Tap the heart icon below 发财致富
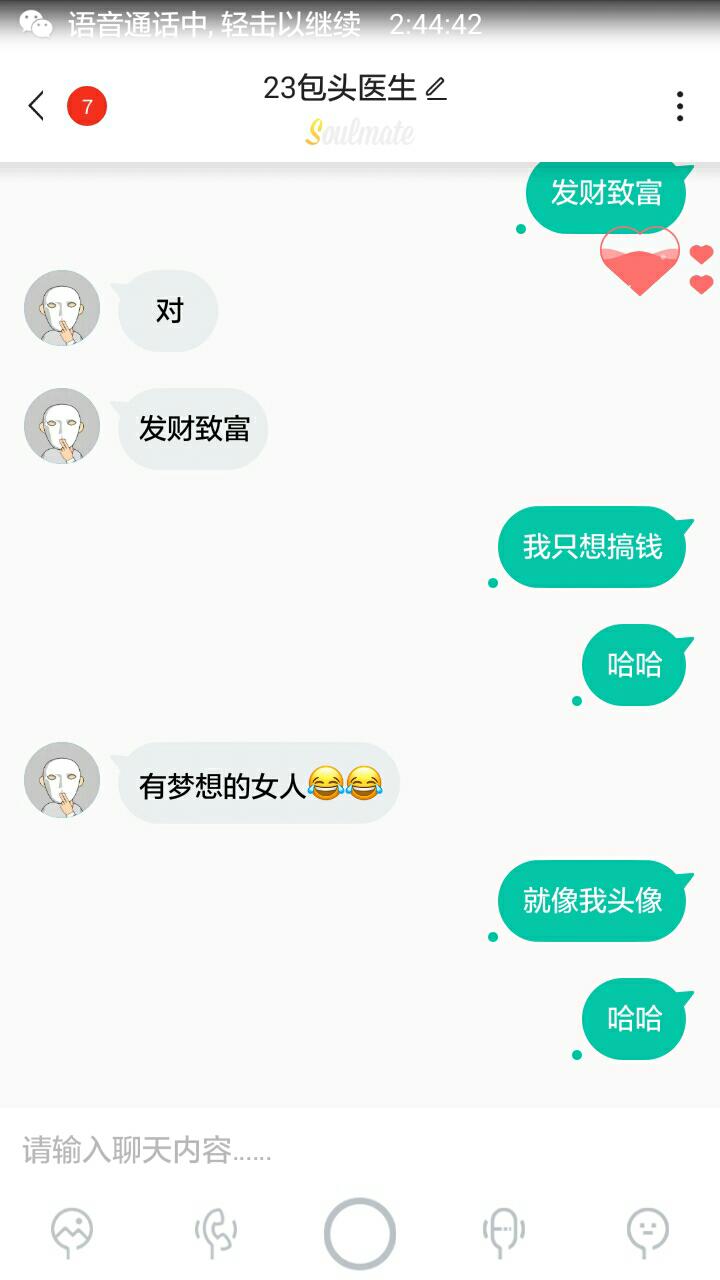 640,262
